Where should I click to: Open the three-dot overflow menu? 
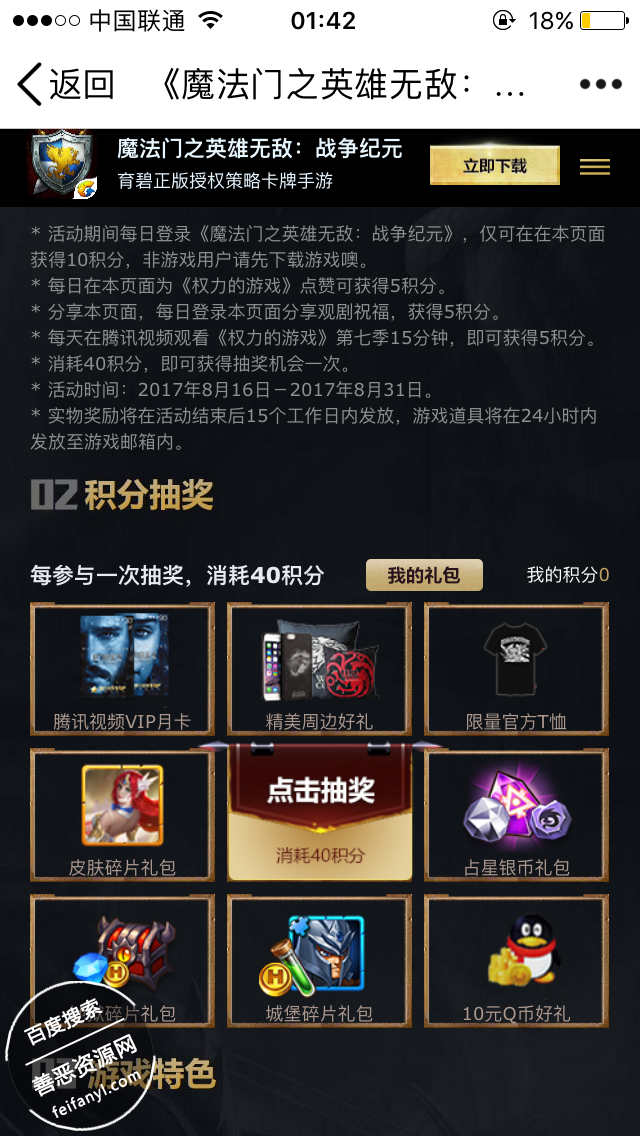pos(600,85)
